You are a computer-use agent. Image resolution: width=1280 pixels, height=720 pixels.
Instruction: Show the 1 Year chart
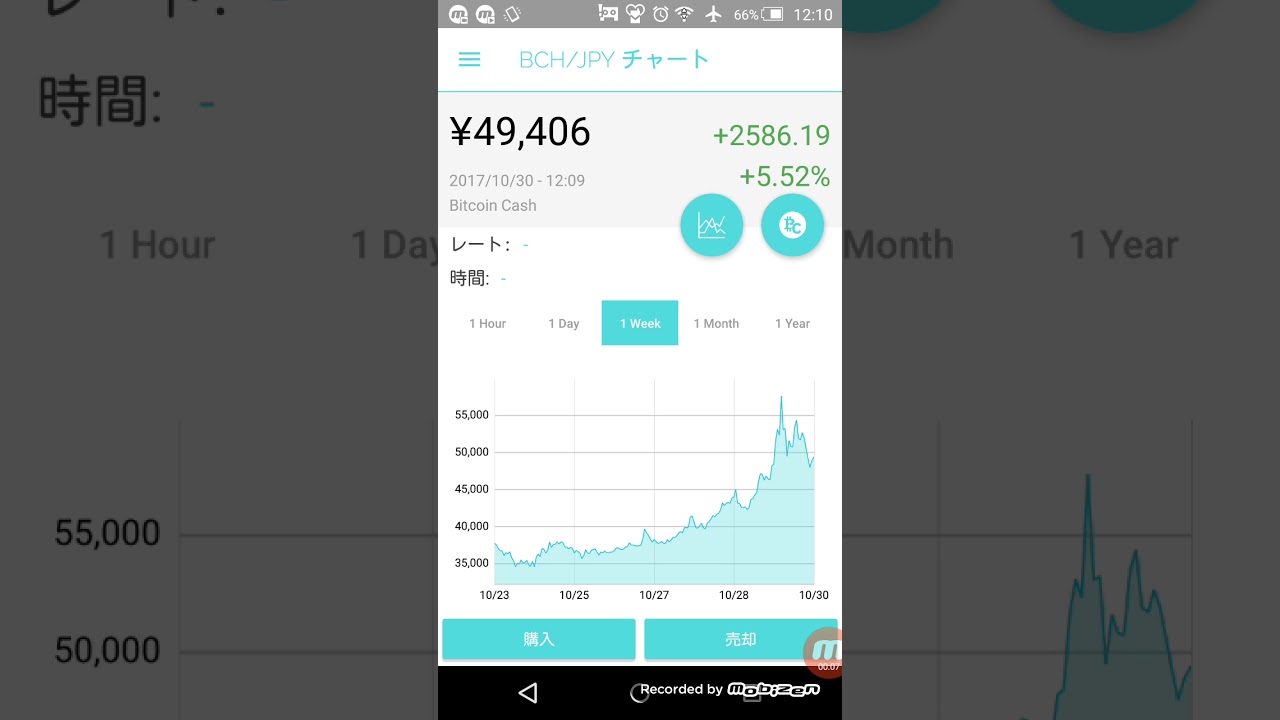(x=792, y=323)
